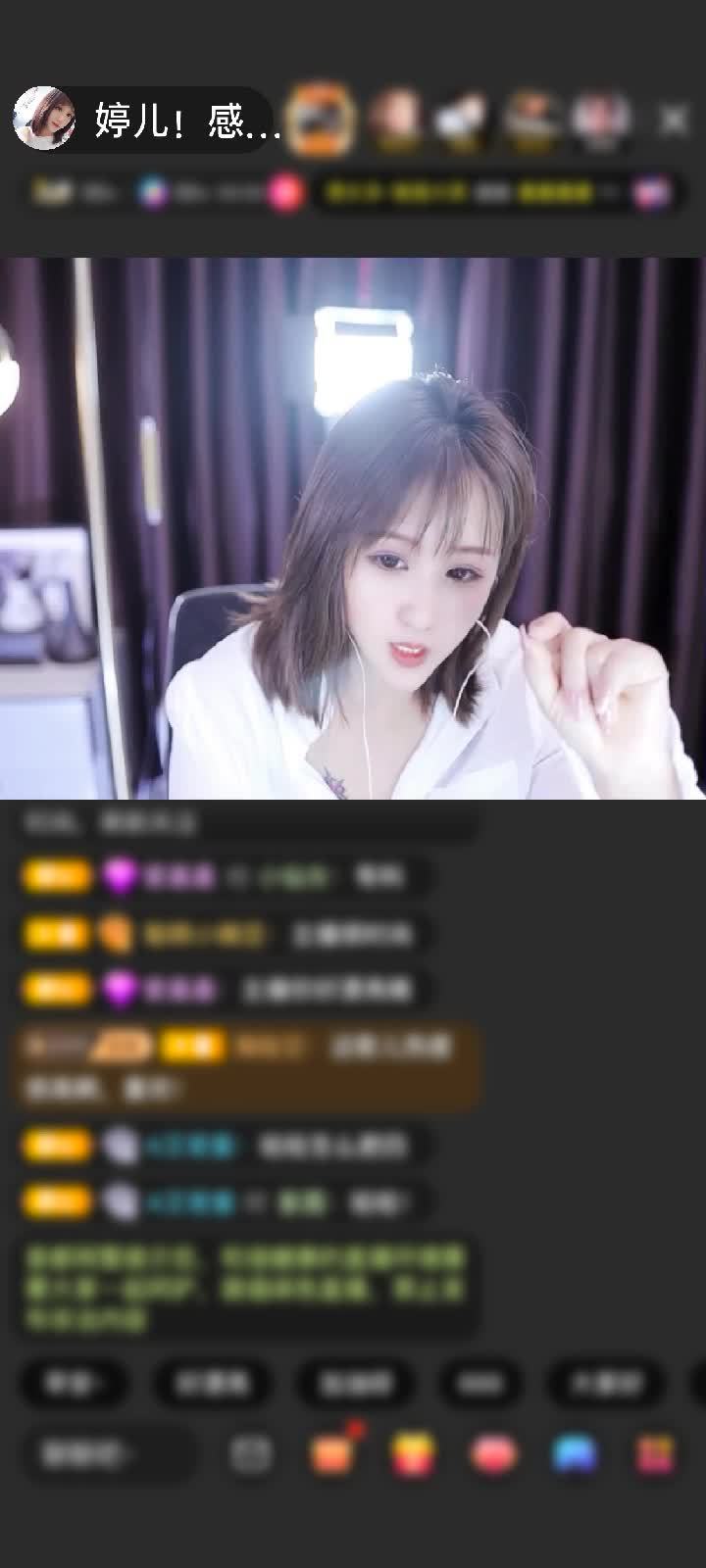Tap the pink heart icon
Image resolution: width=706 pixels, height=1568 pixels.
coord(494,1454)
